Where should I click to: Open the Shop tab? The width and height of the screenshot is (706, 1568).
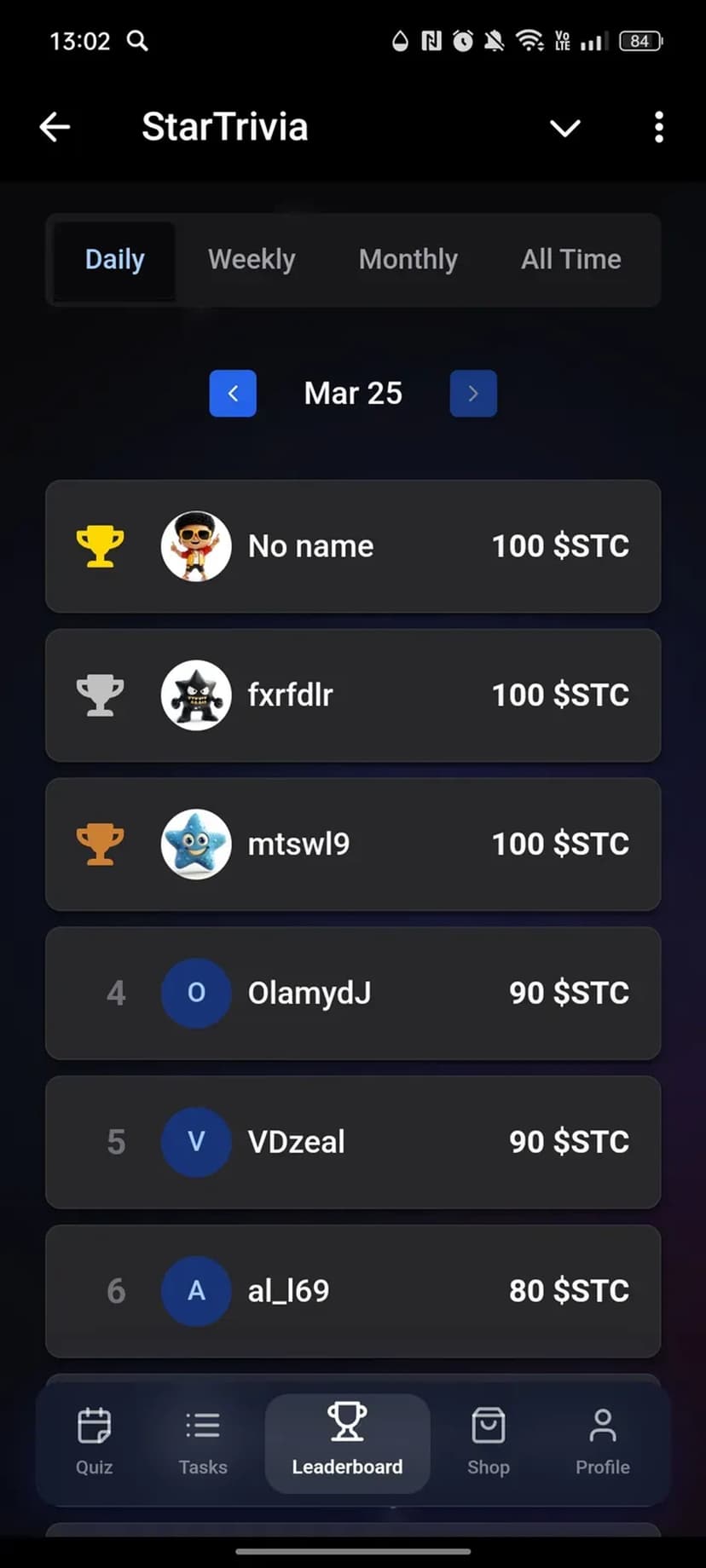pos(488,1442)
